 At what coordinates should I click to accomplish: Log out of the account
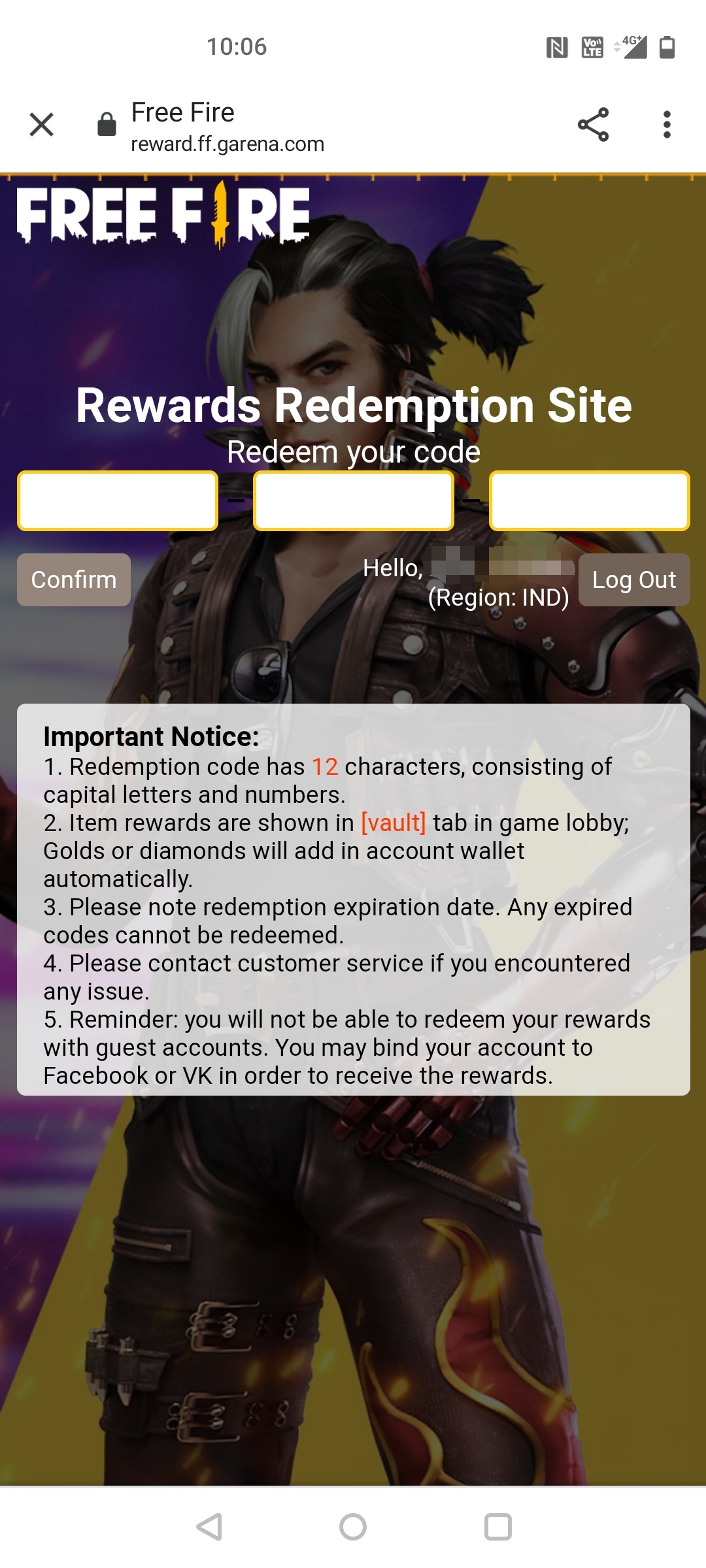pos(633,580)
